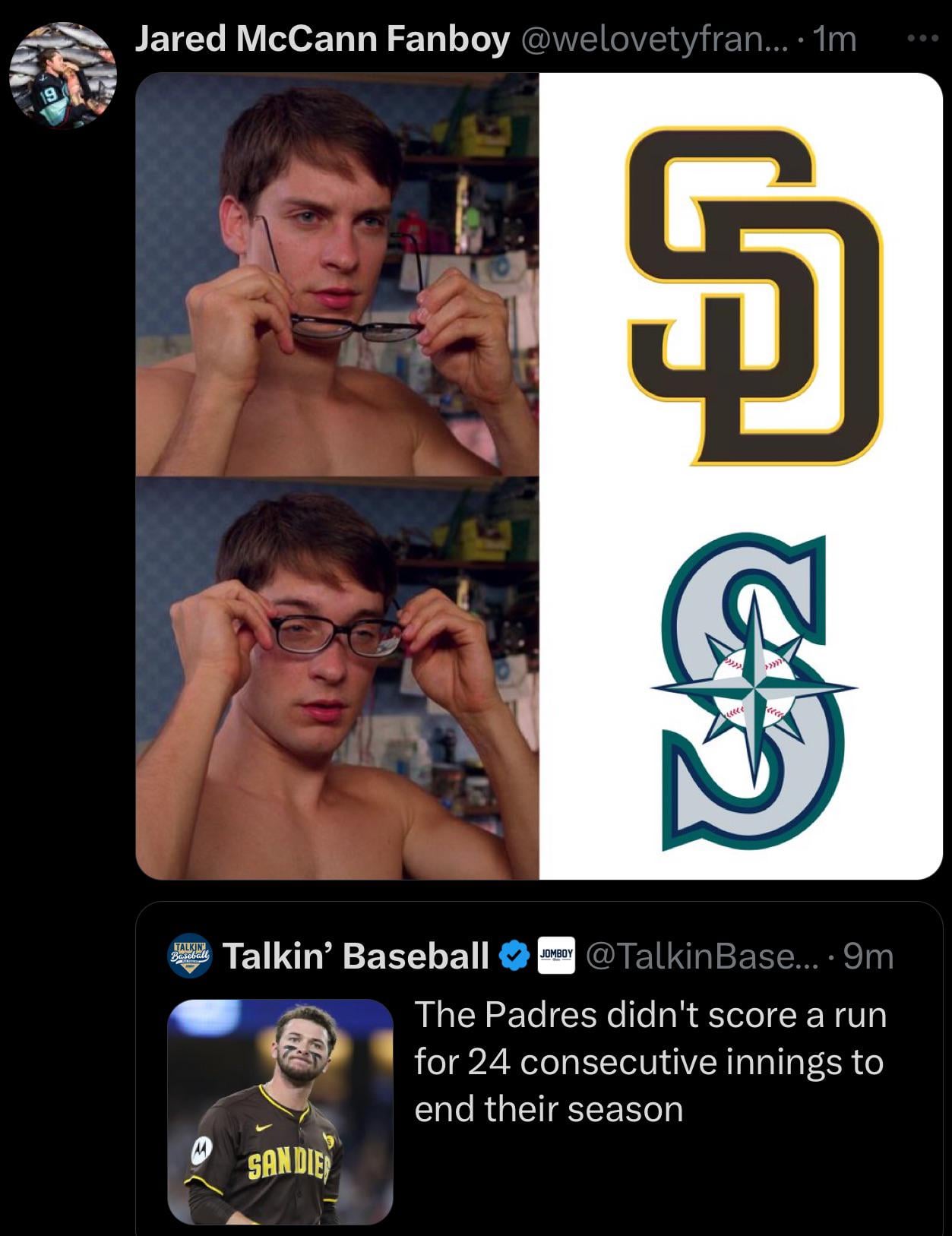Open Jared McCann Fanboy's profile avatar
The height and width of the screenshot is (1236, 952).
pyautogui.click(x=63, y=75)
